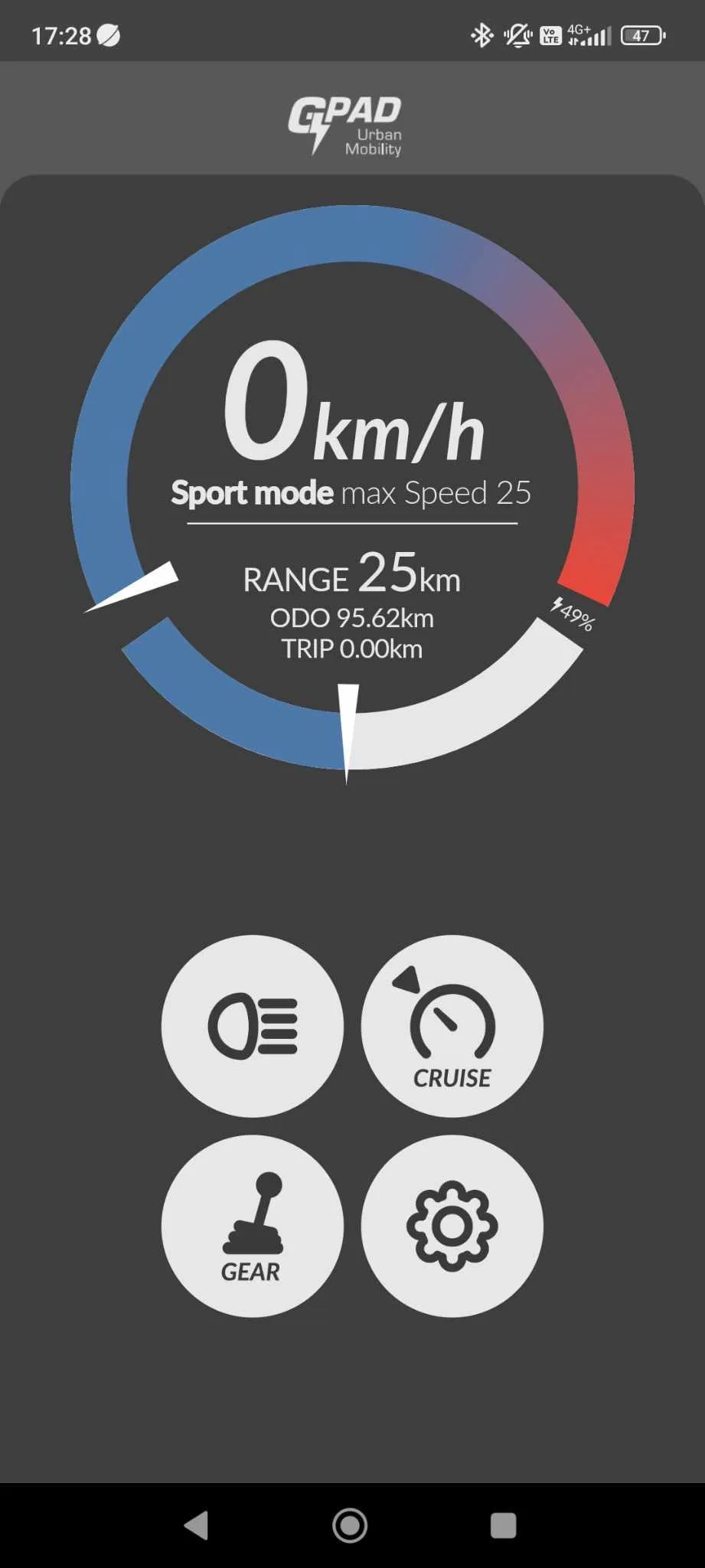Open the settings gear button
The image size is (705, 1568).
[x=452, y=1225]
